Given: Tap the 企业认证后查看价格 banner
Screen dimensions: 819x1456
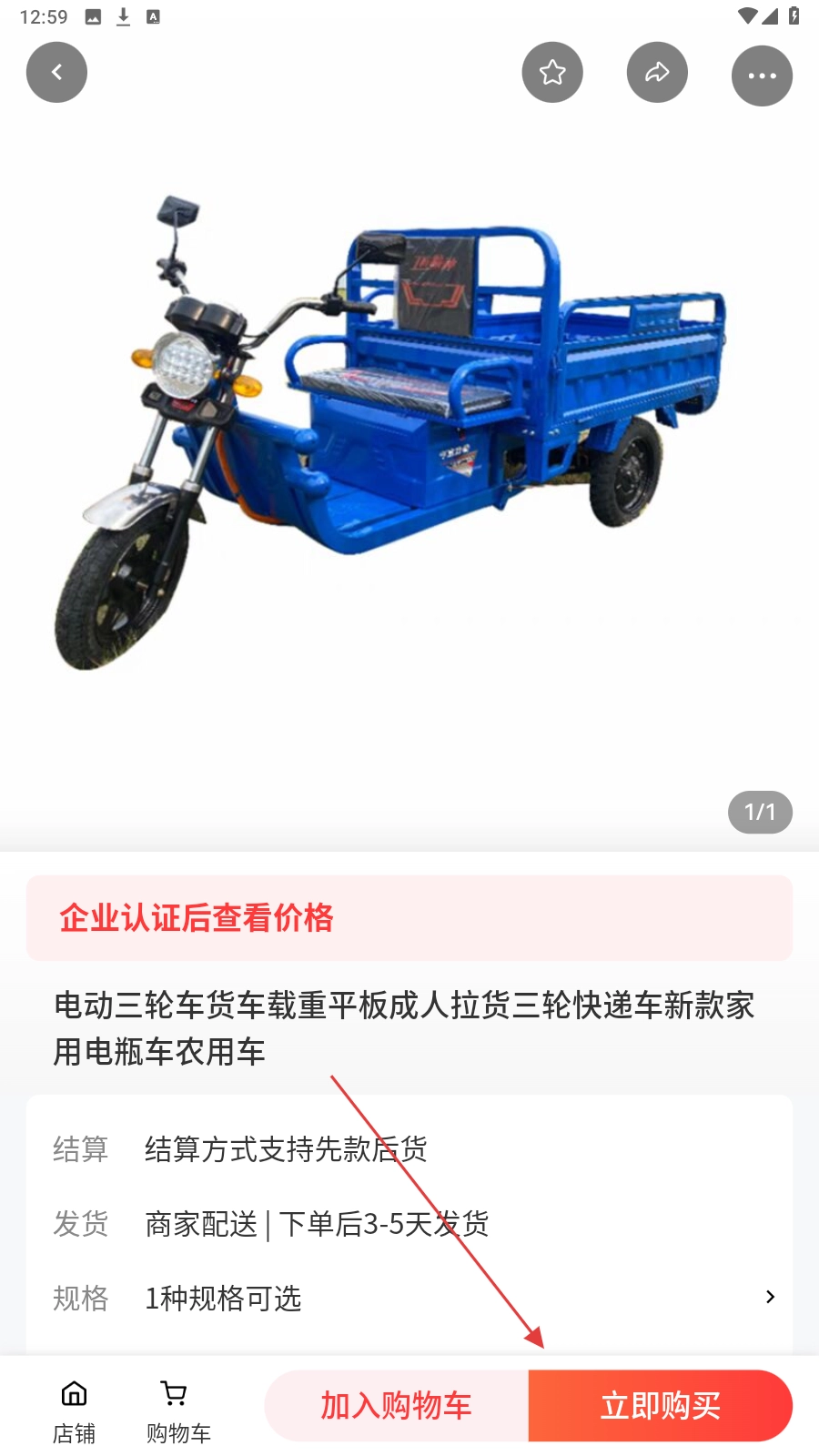Looking at the screenshot, I should pos(409,917).
